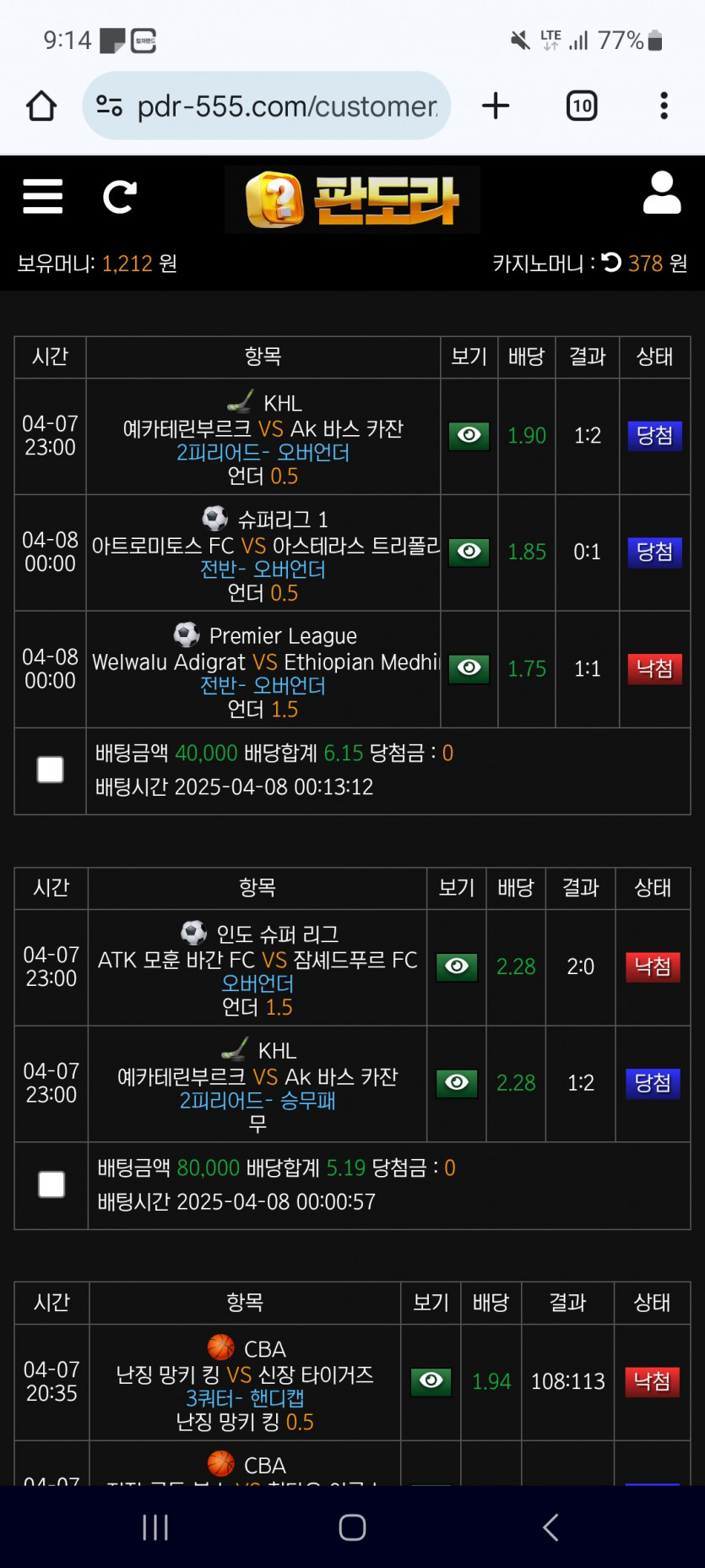
Task: Open the browser overflow menu
Action: [x=664, y=106]
